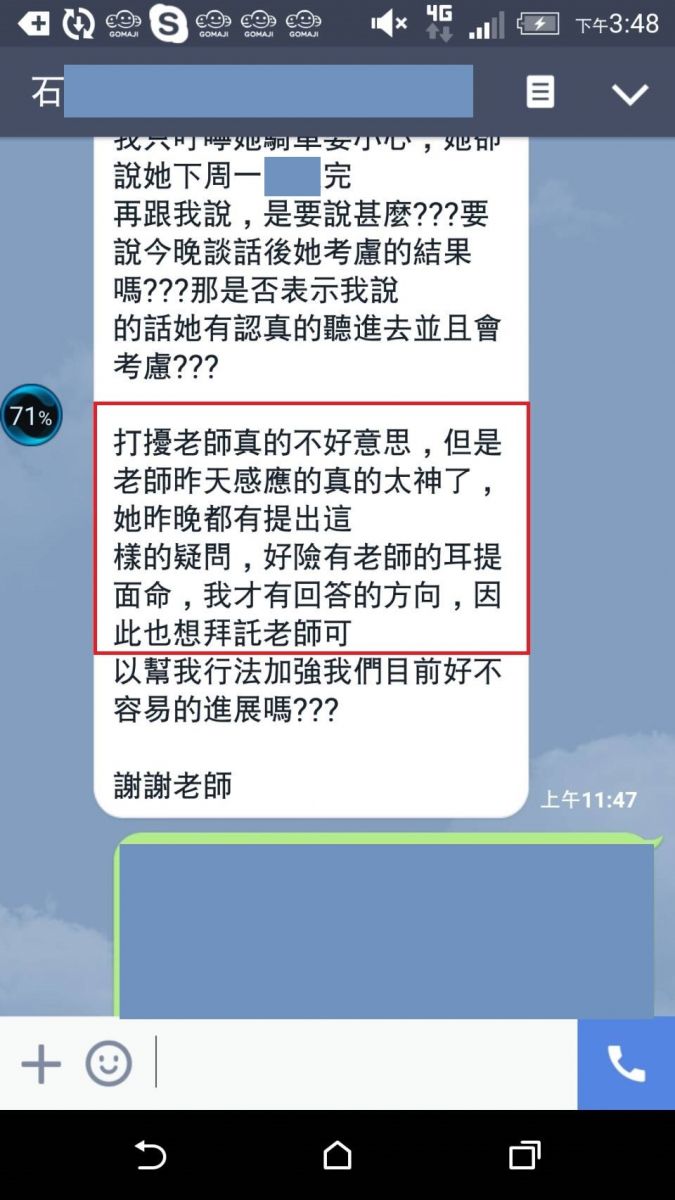
Task: Tap the floating 71% battery widget
Action: click(x=31, y=415)
